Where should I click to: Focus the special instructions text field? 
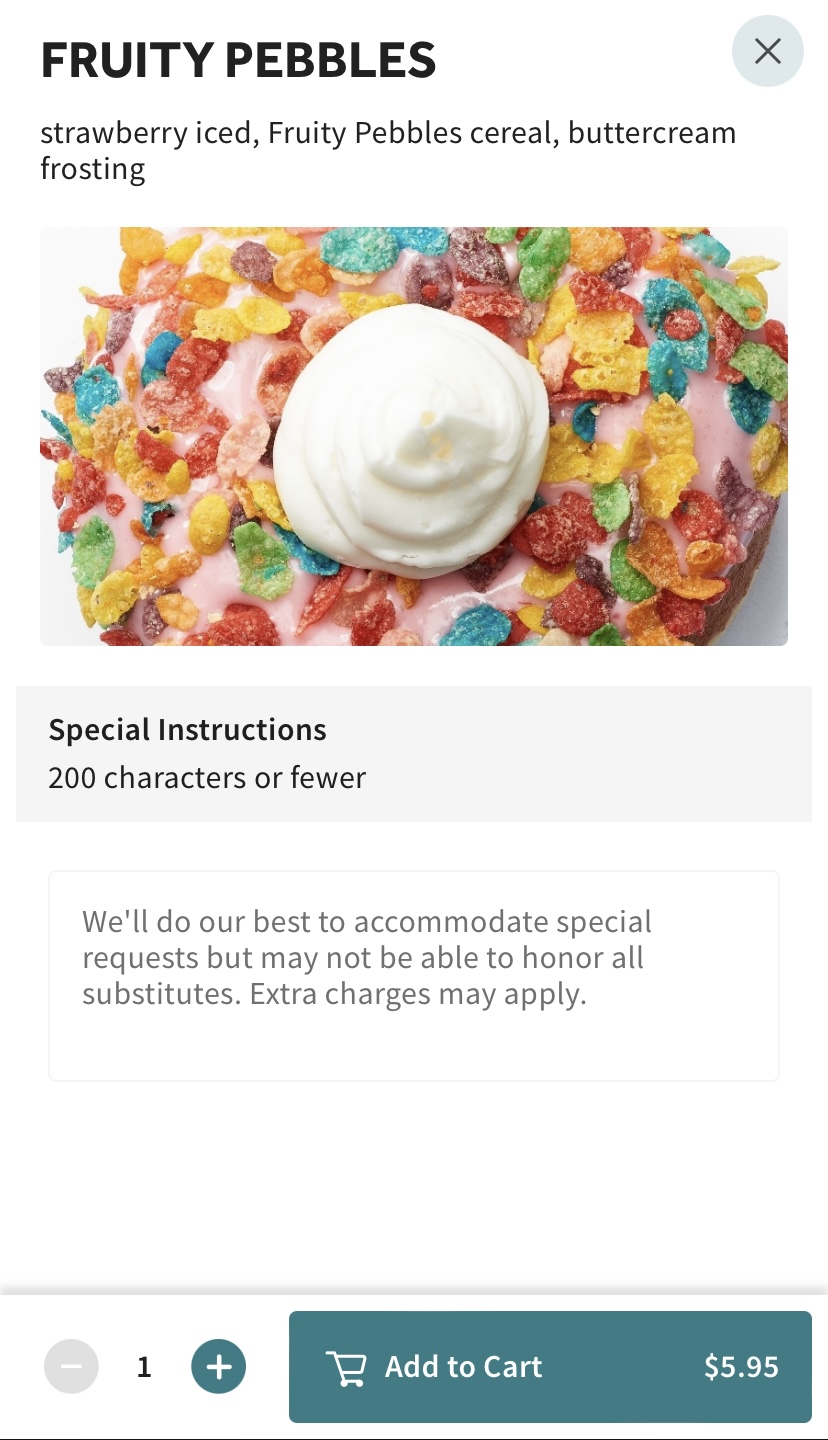tap(413, 975)
